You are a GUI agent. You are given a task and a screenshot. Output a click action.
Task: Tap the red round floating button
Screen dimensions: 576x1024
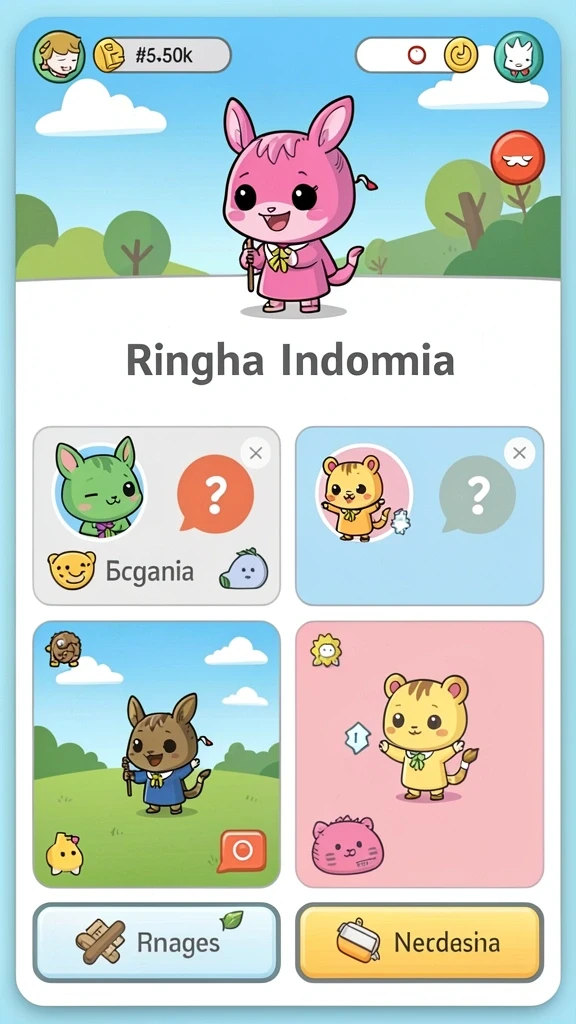518,157
